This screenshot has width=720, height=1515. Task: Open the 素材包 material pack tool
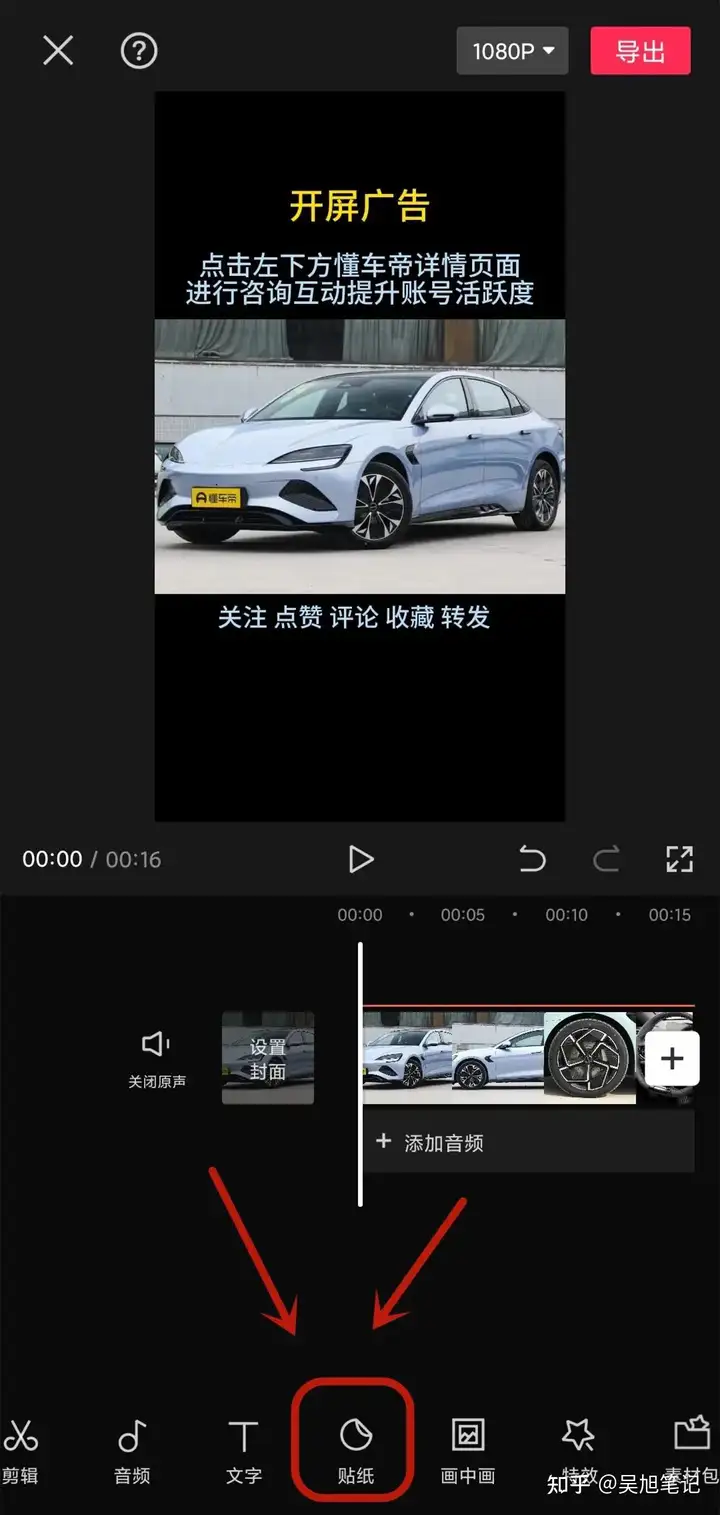(691, 1449)
